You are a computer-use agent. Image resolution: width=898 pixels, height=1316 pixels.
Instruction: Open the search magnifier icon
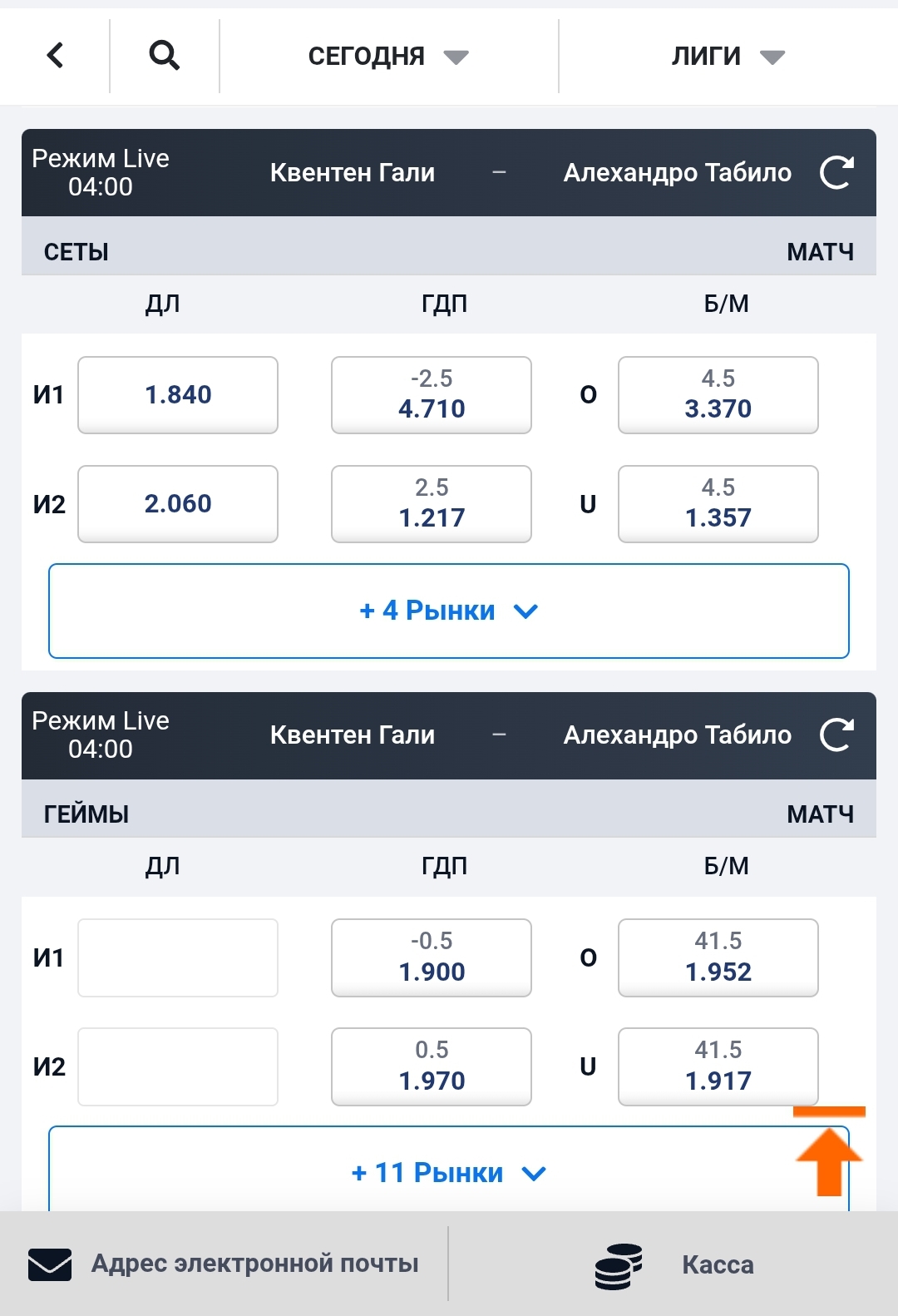tap(164, 56)
